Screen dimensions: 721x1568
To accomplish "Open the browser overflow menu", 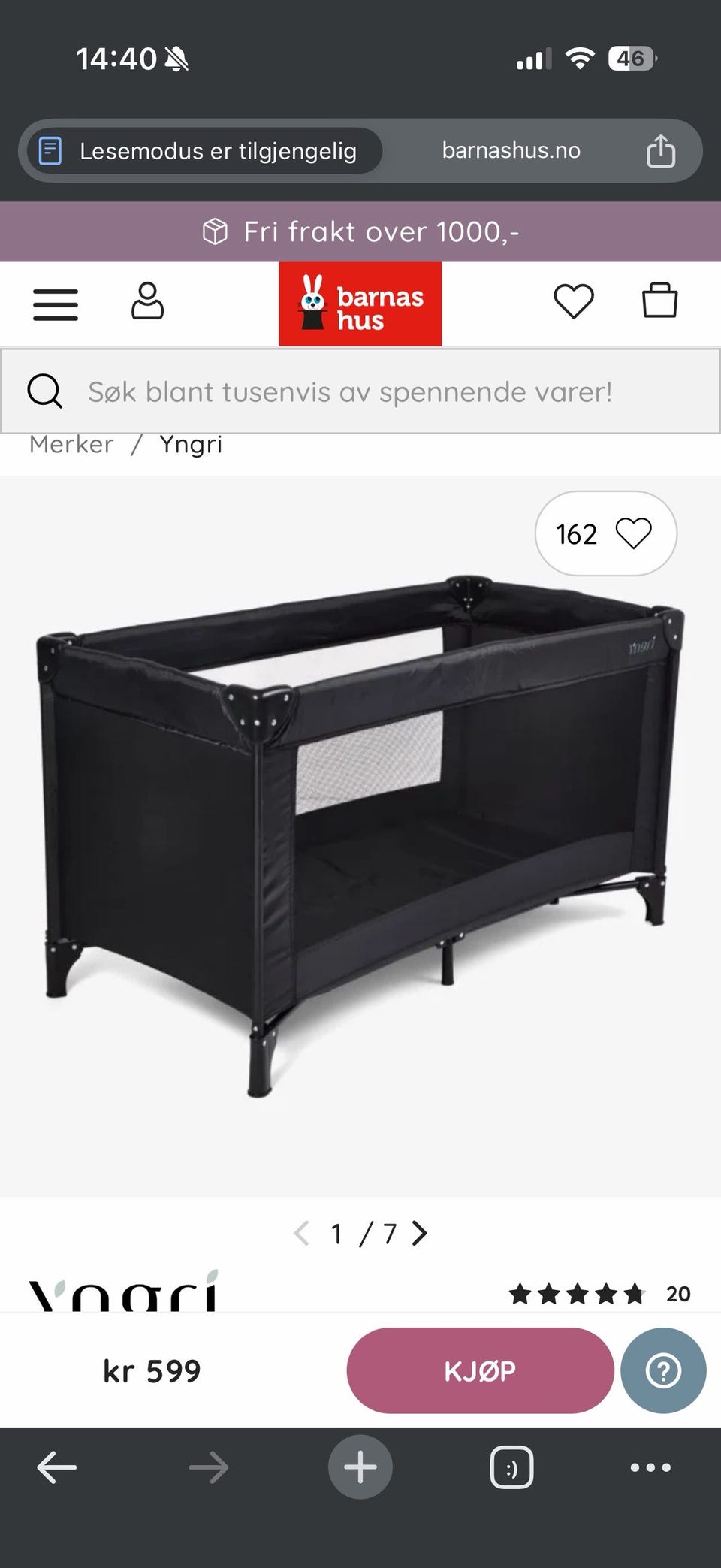I will [650, 1467].
